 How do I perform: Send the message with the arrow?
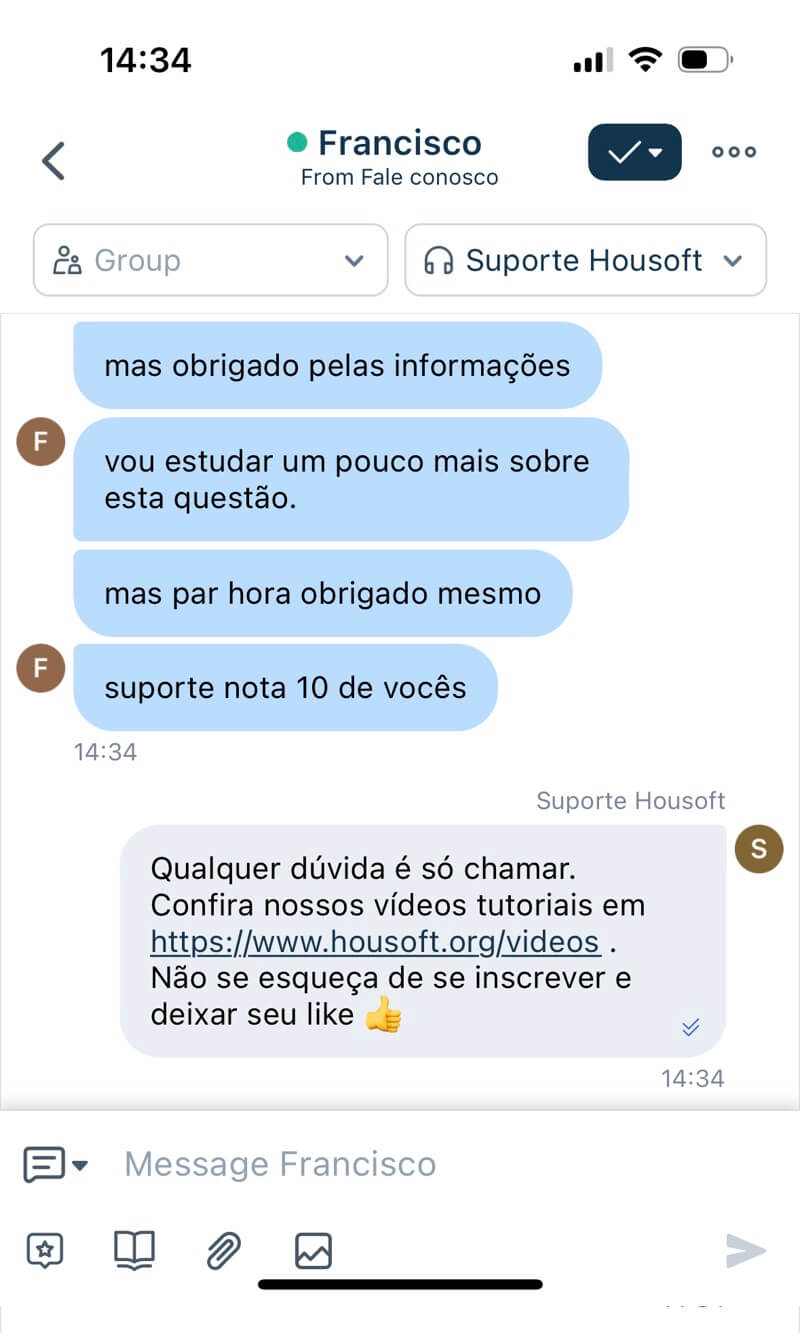pos(745,1250)
